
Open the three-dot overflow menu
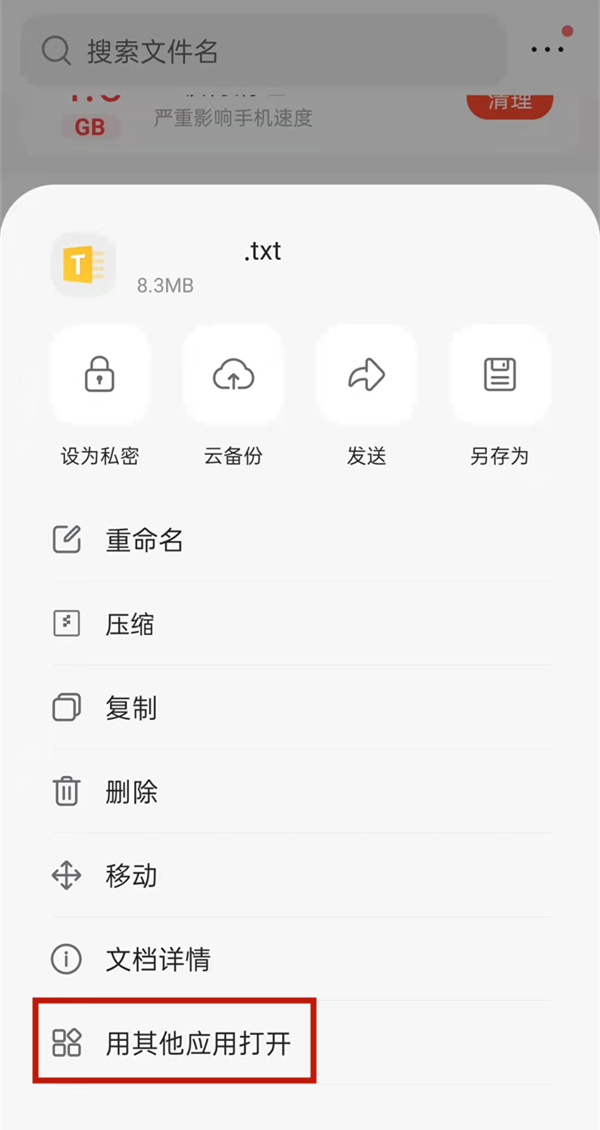click(547, 49)
